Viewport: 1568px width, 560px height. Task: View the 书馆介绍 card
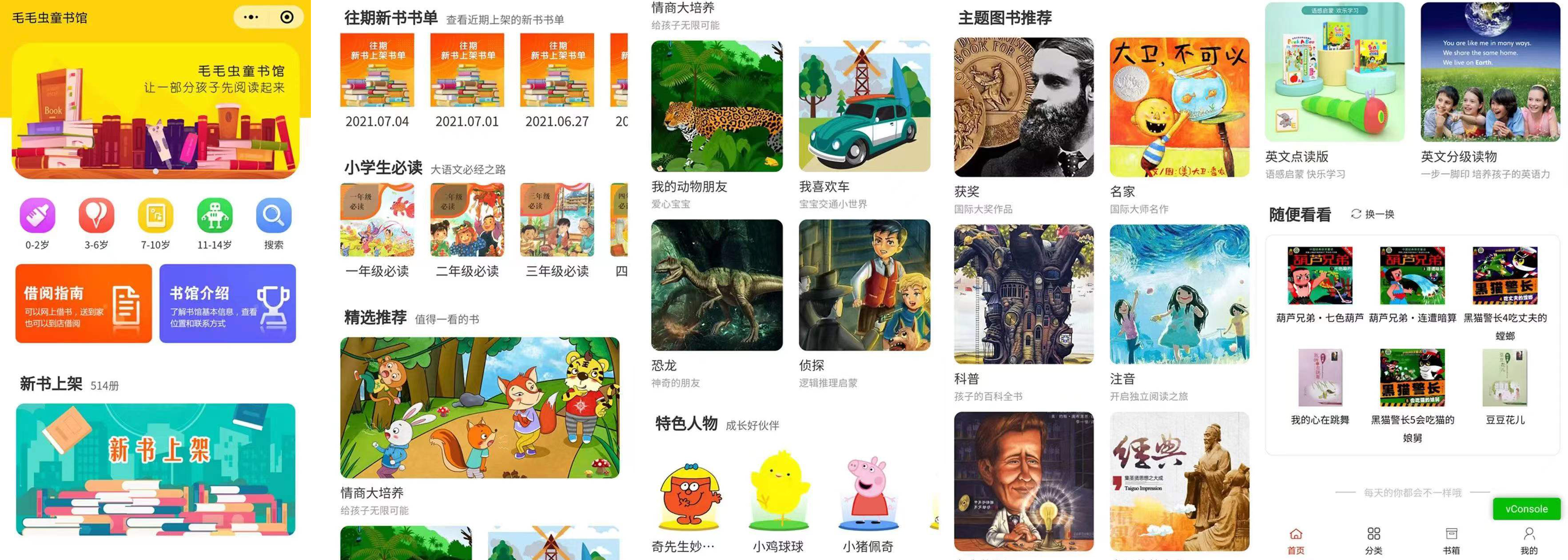click(x=228, y=304)
